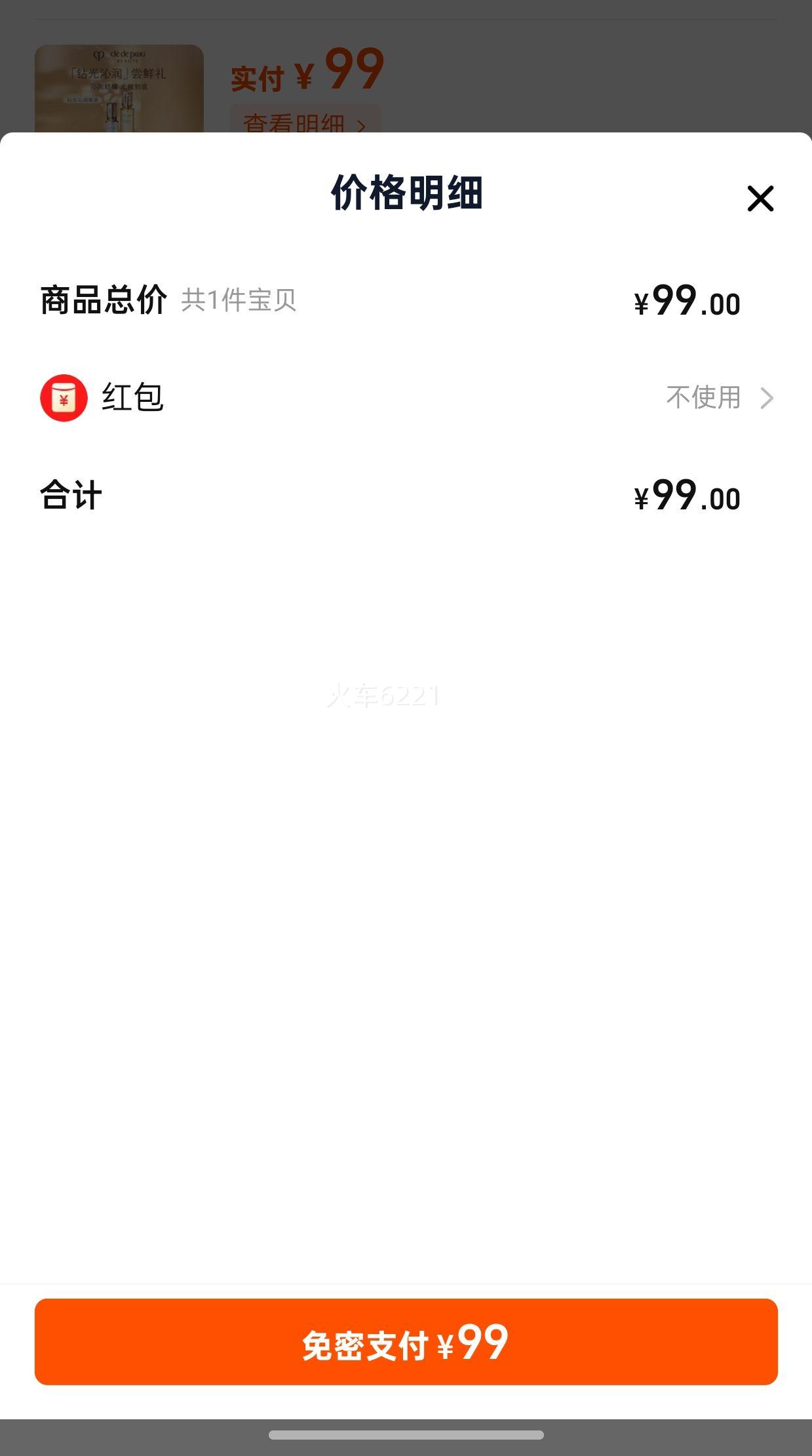Close the 价格明细 price detail sheet

[x=760, y=199]
